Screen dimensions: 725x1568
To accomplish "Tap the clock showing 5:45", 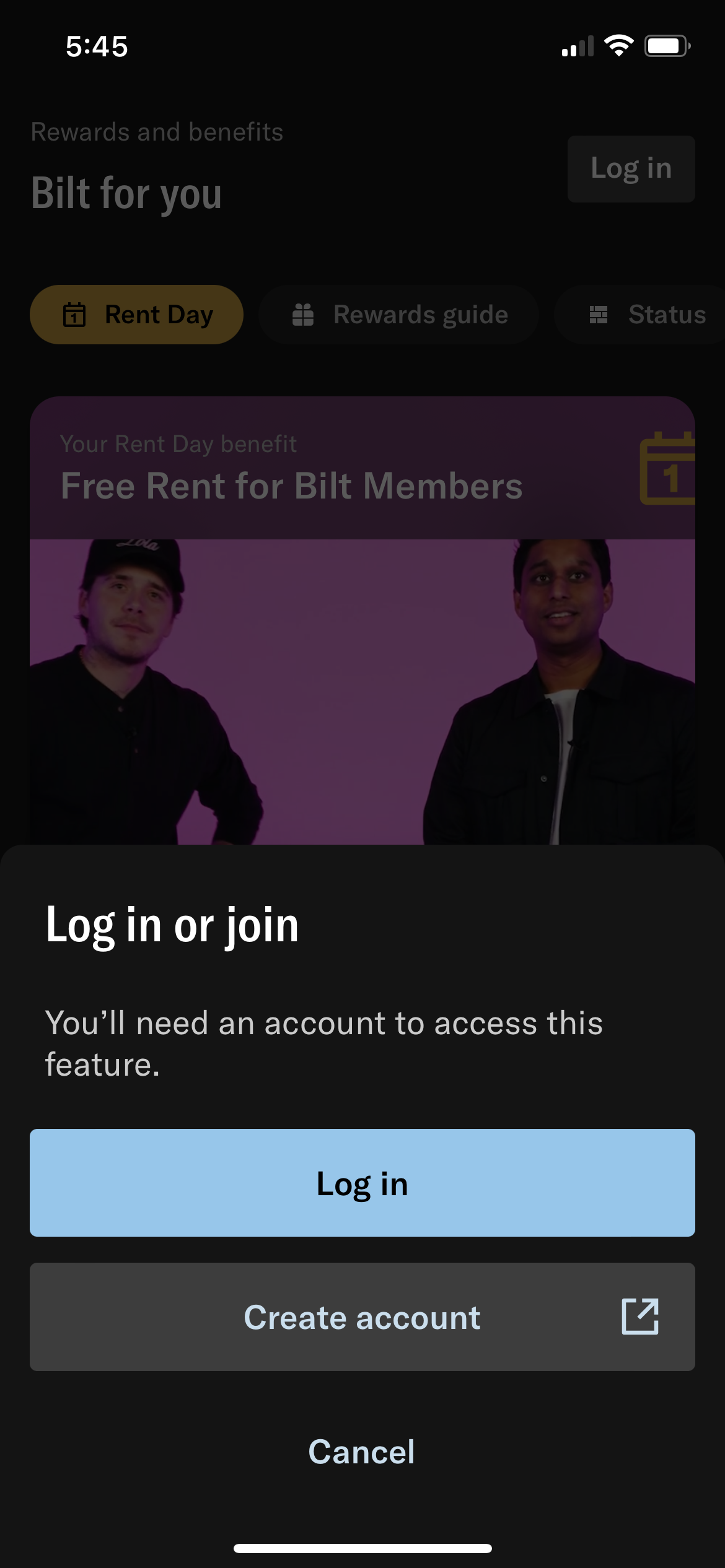I will click(x=97, y=45).
